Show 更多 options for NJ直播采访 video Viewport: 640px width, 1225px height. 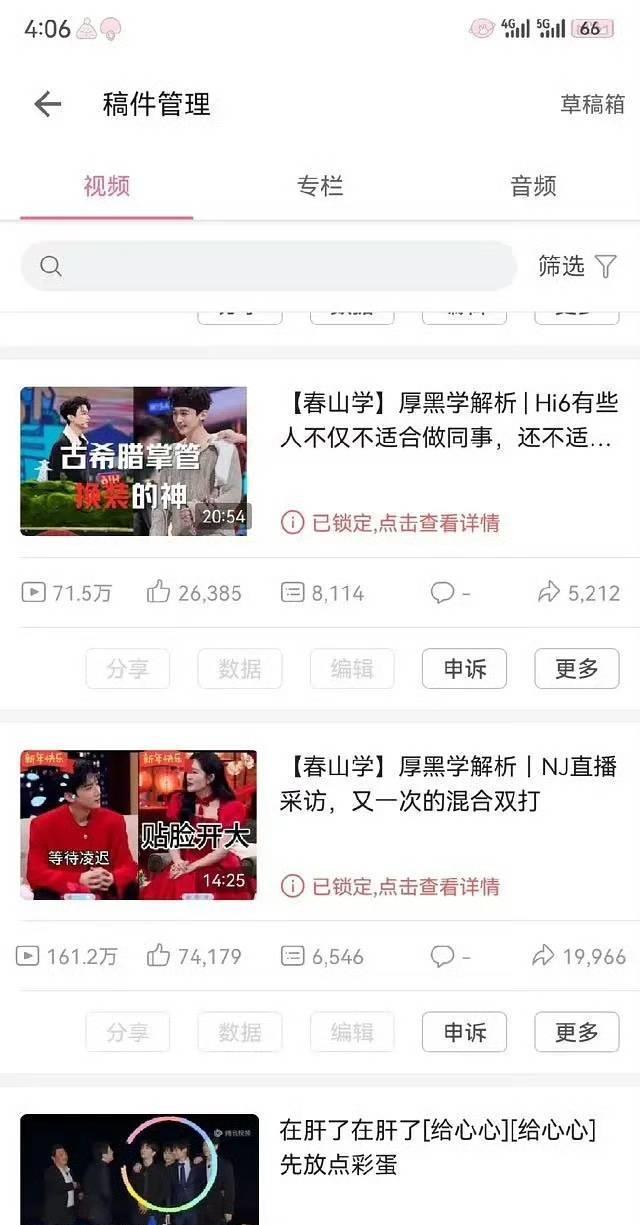[576, 1032]
